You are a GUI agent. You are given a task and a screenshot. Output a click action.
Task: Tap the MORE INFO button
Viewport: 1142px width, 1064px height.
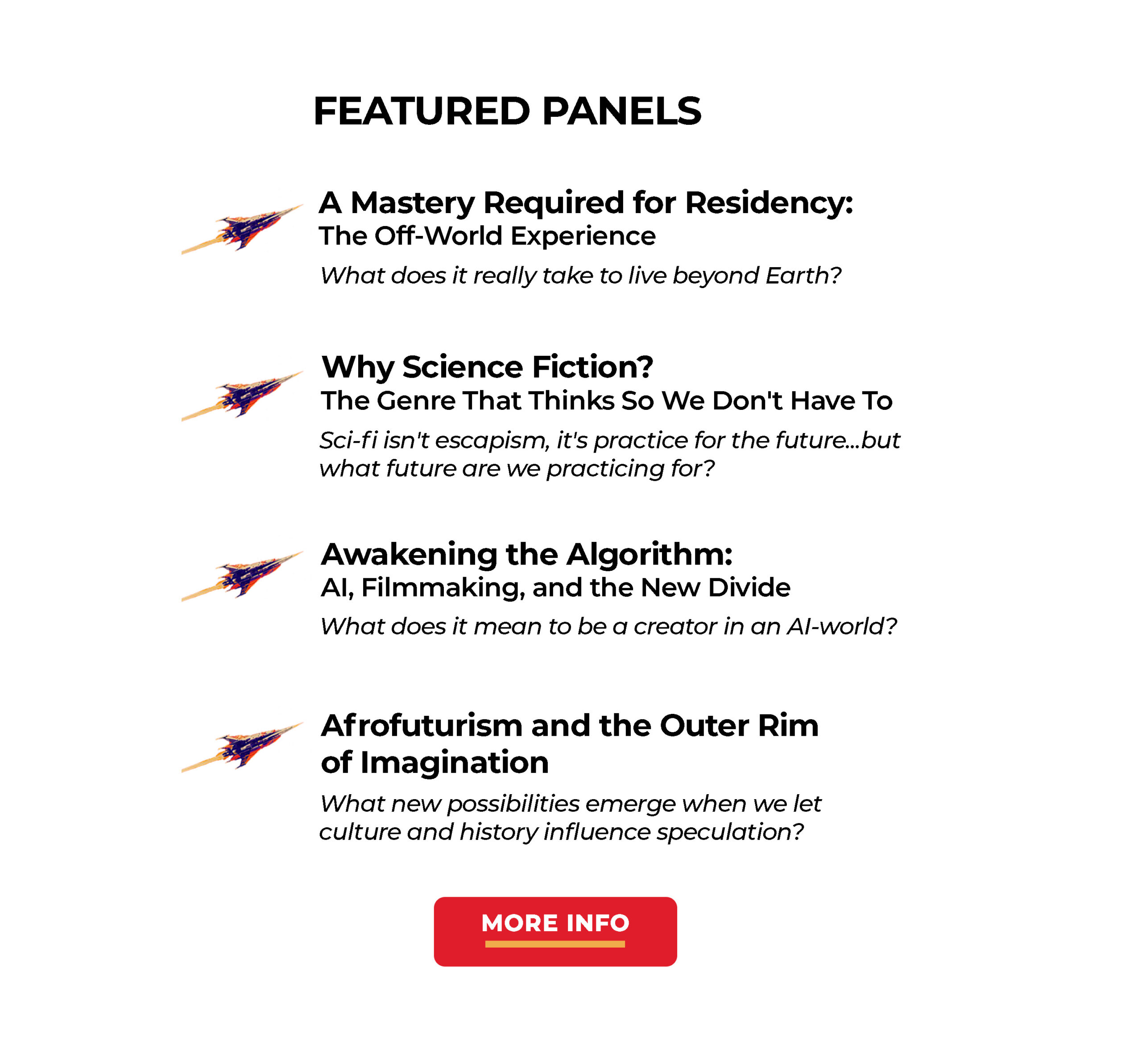pos(555,932)
